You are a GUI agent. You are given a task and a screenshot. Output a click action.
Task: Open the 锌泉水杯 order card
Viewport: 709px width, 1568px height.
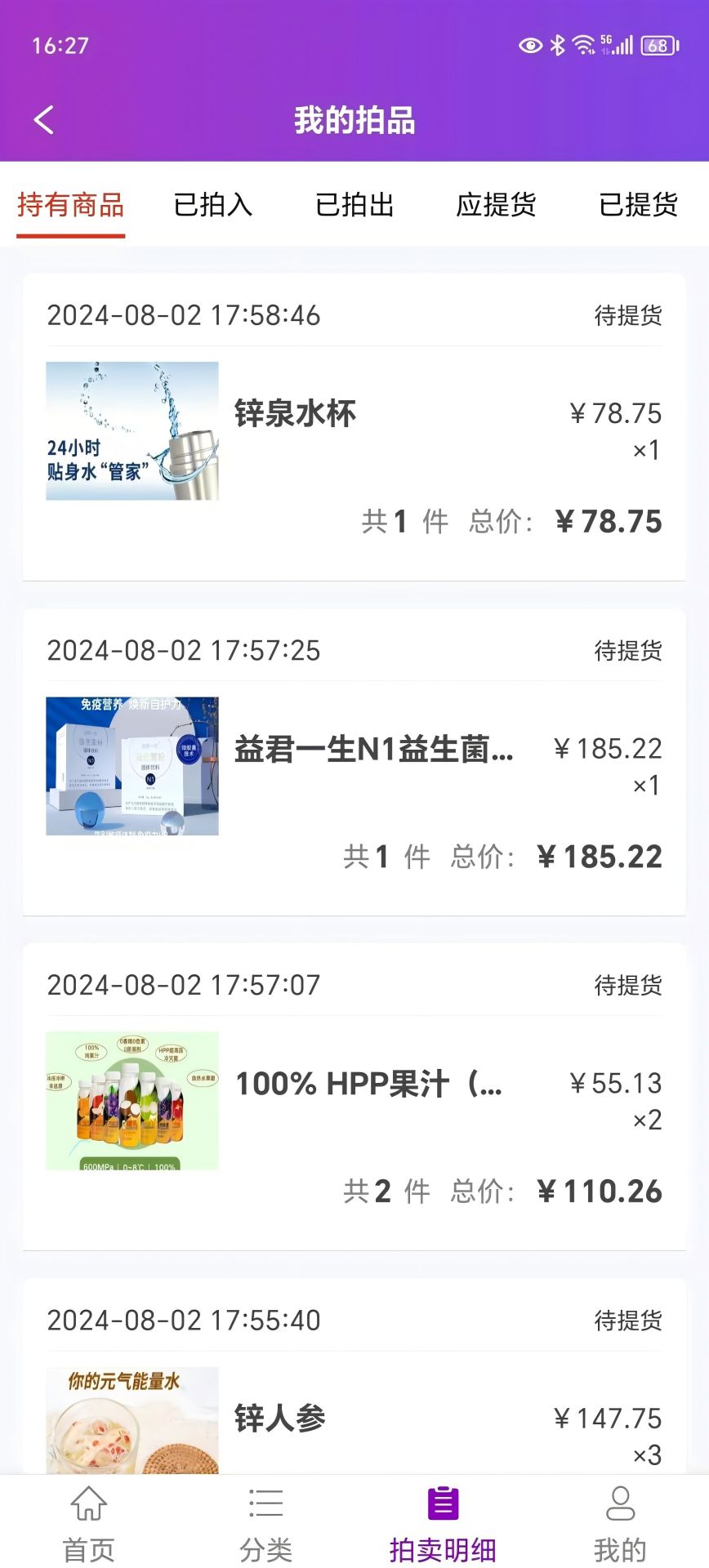click(x=354, y=429)
